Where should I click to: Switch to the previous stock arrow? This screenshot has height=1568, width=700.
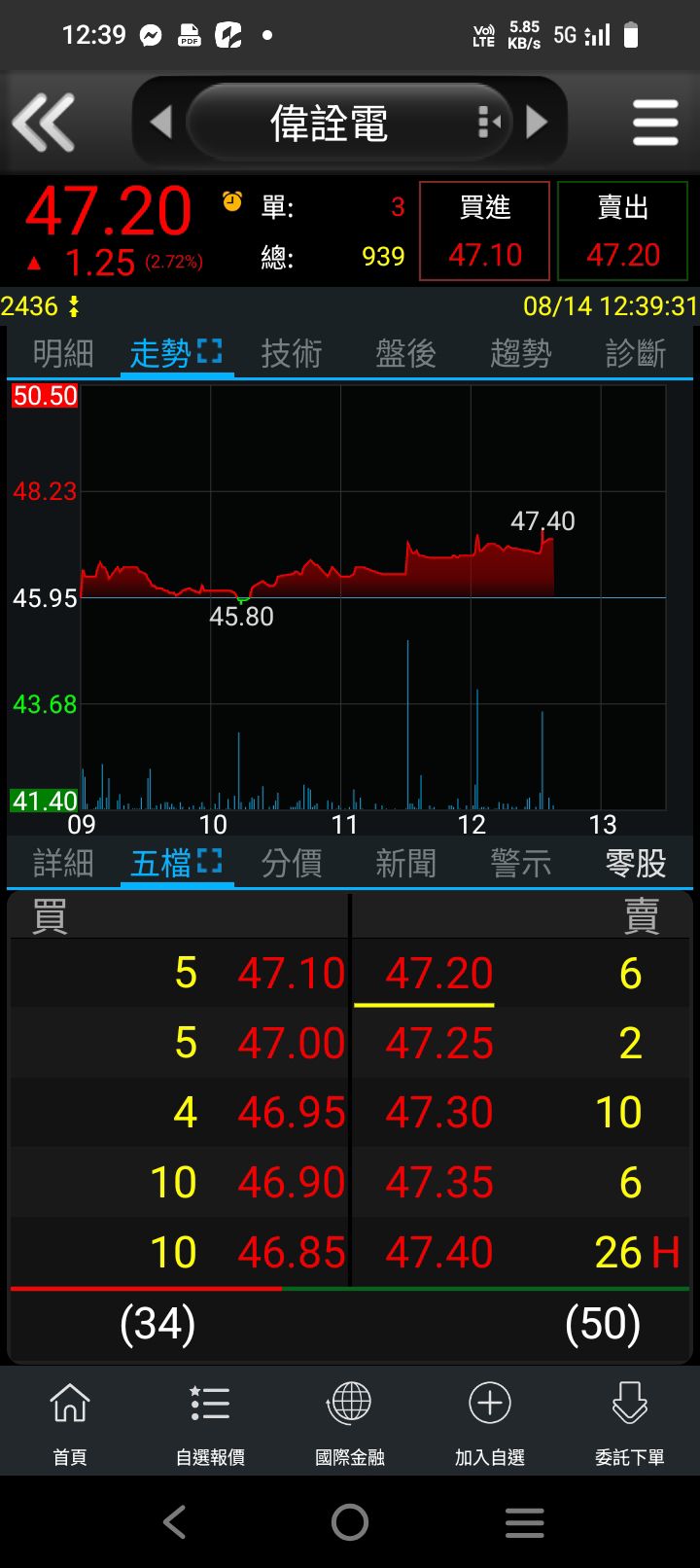161,123
